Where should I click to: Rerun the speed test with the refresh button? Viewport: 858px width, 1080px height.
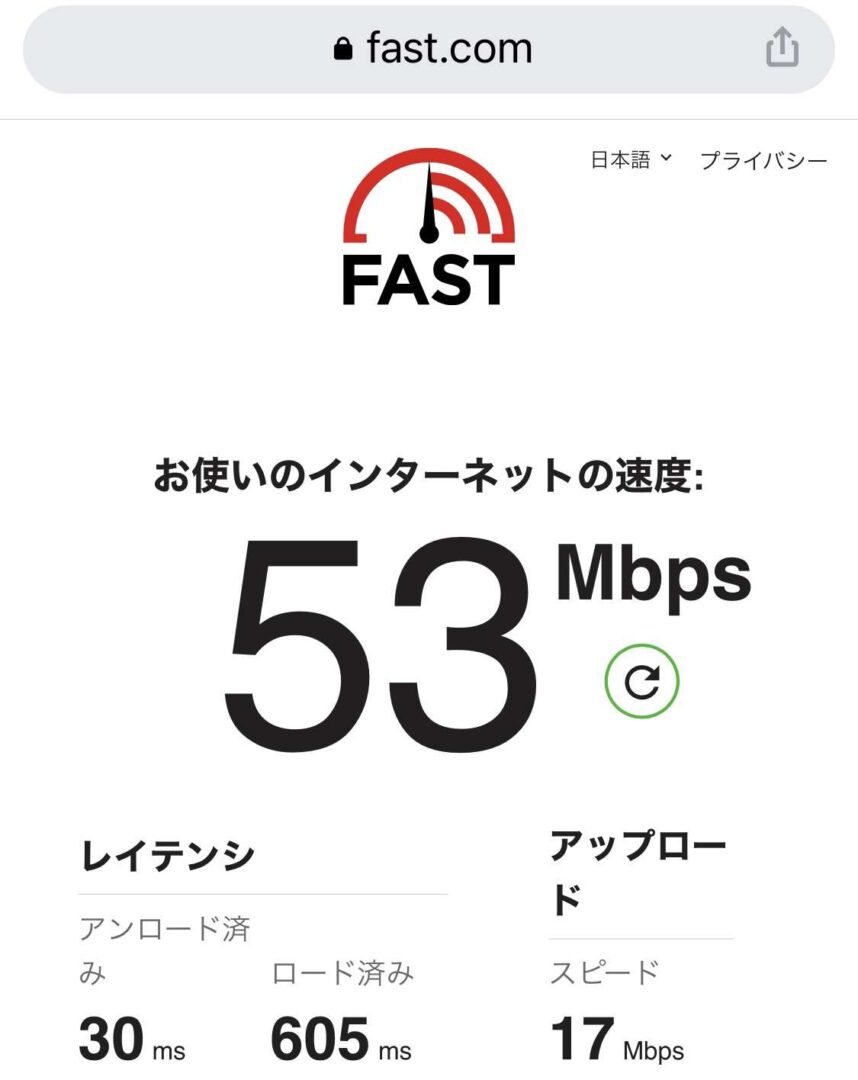(x=642, y=681)
